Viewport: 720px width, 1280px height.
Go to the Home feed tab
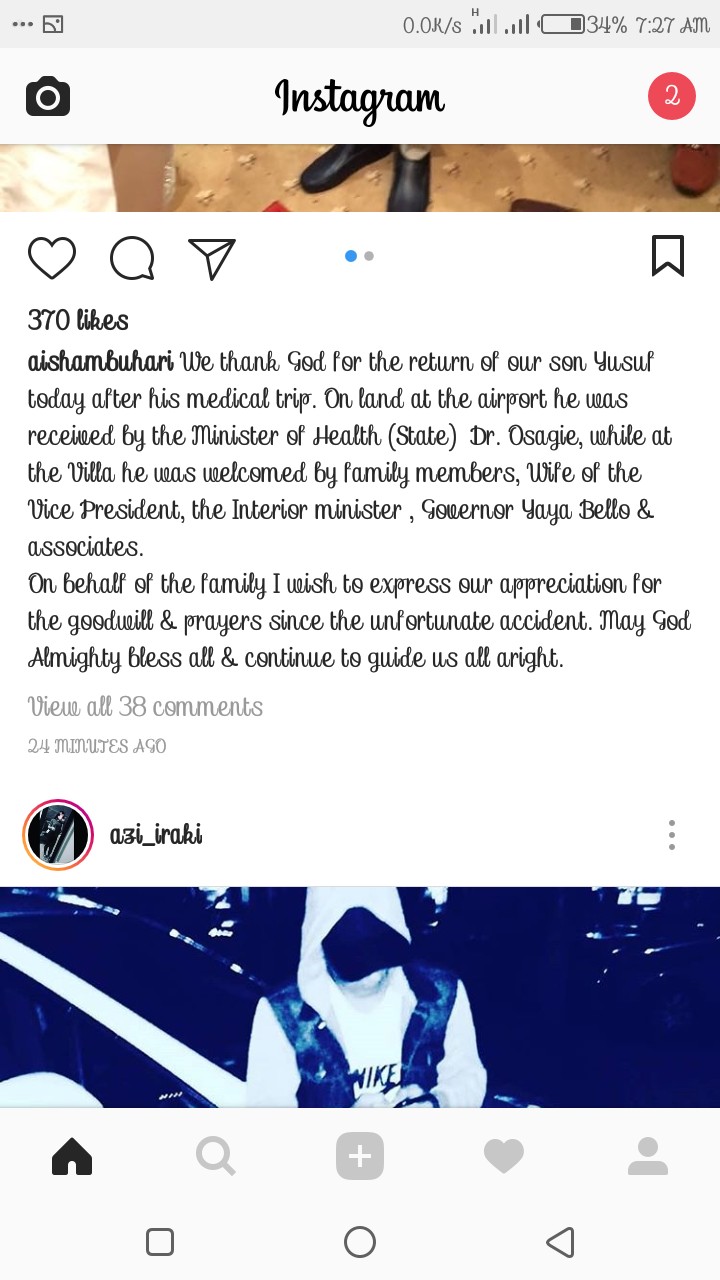(72, 1157)
